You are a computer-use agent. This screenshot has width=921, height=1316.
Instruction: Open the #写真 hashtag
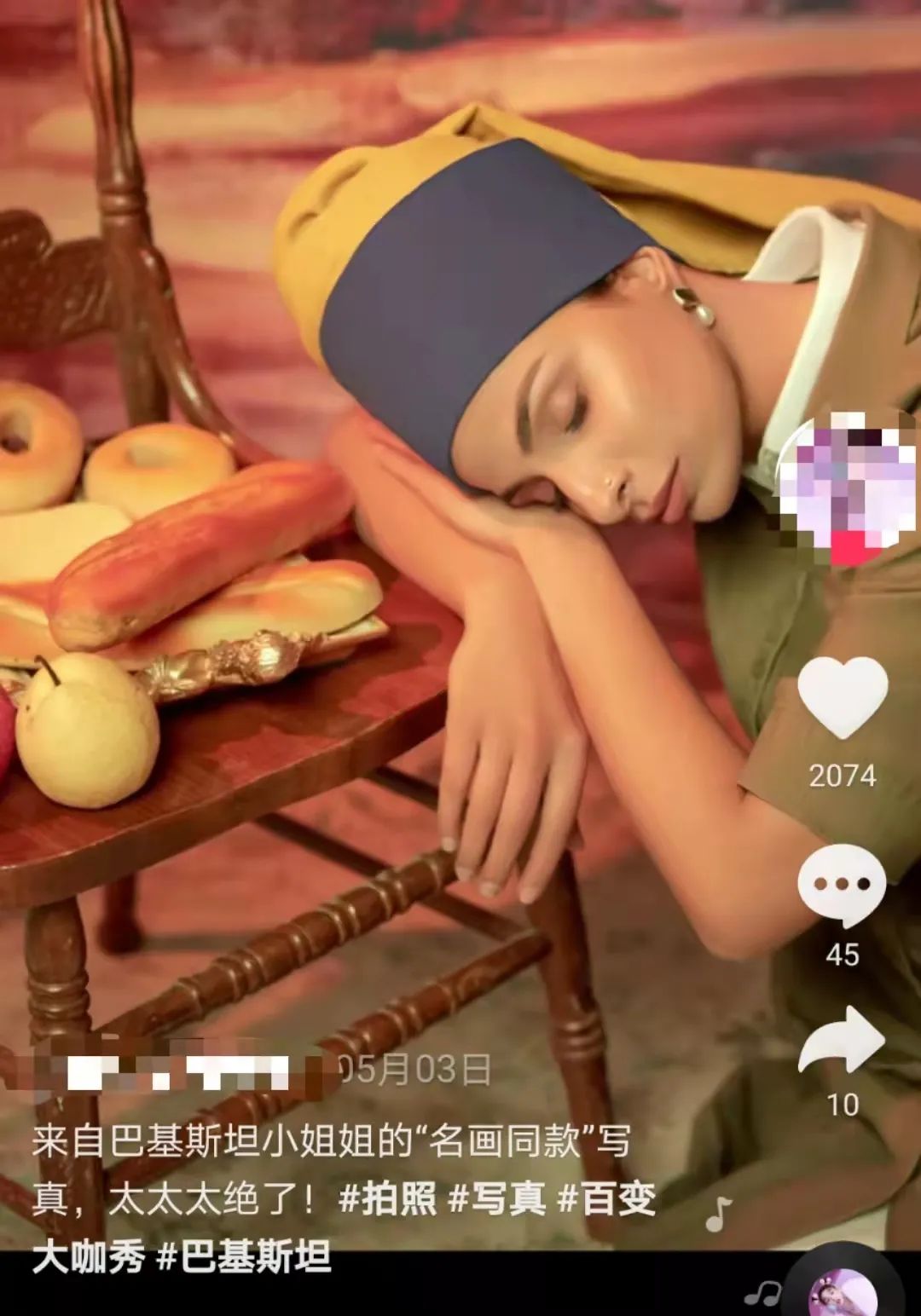[x=497, y=1199]
